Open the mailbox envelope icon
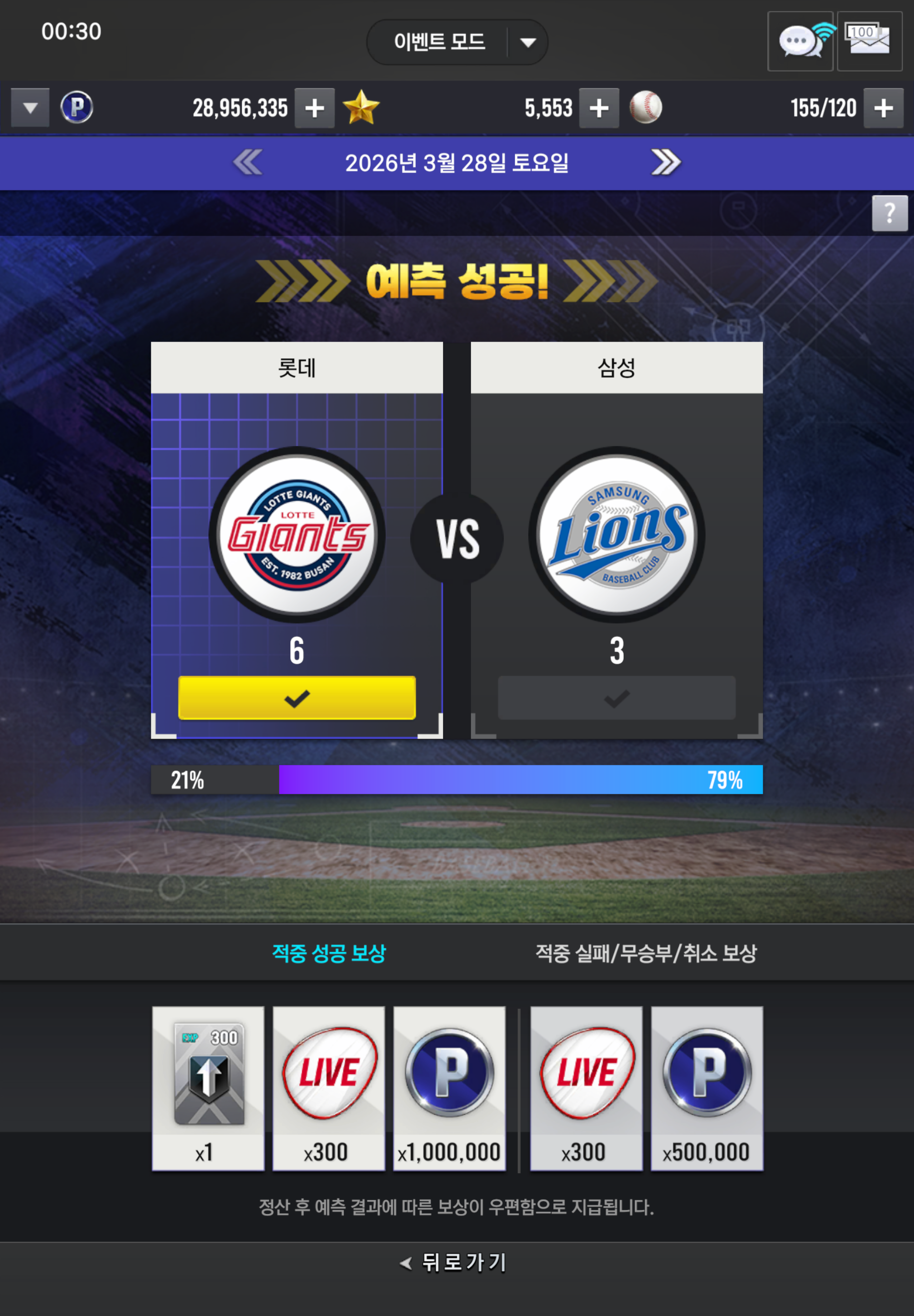Image resolution: width=914 pixels, height=1316 pixels. pyautogui.click(x=869, y=41)
